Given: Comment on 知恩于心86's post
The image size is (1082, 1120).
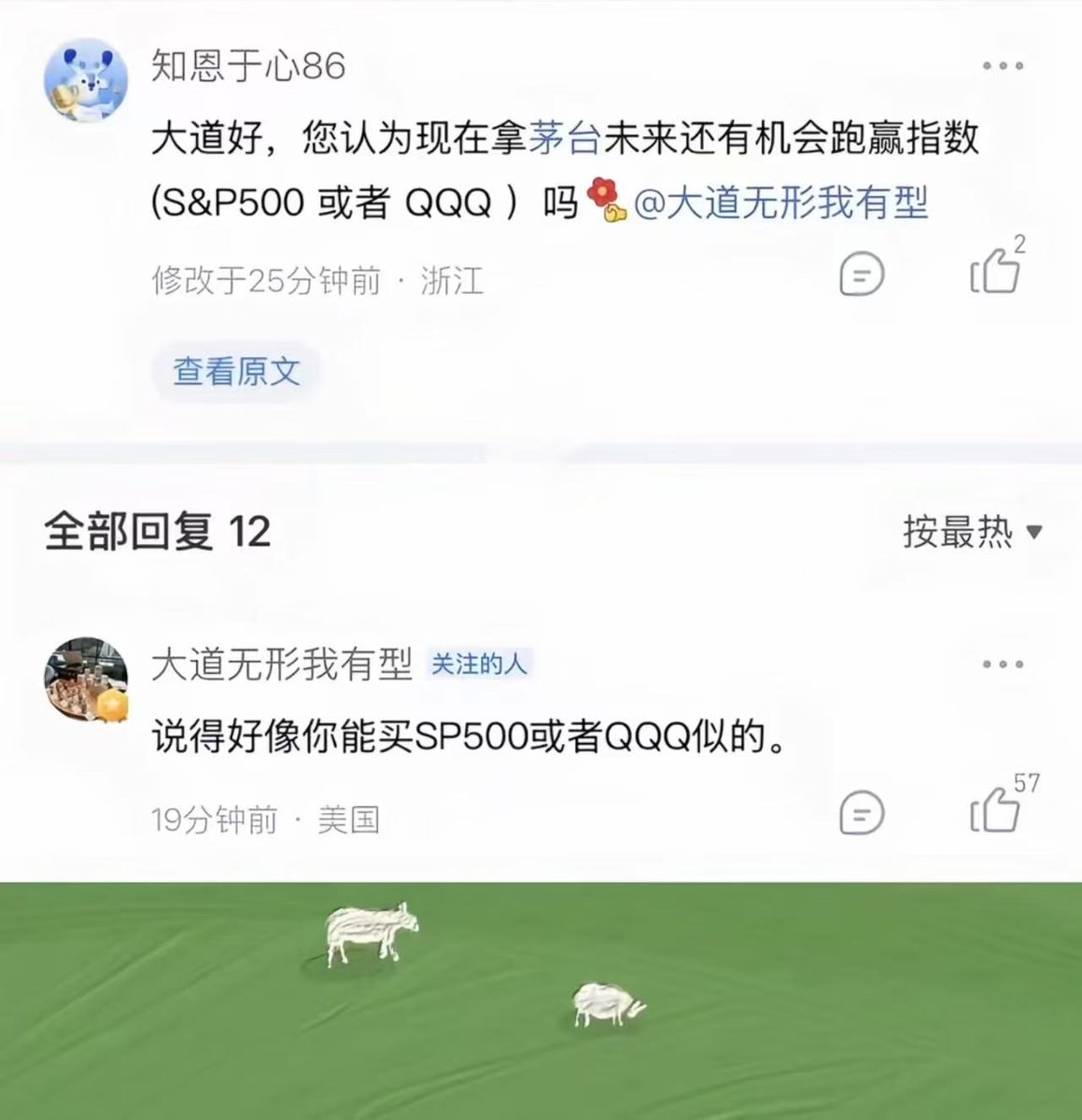Looking at the screenshot, I should click(x=862, y=275).
